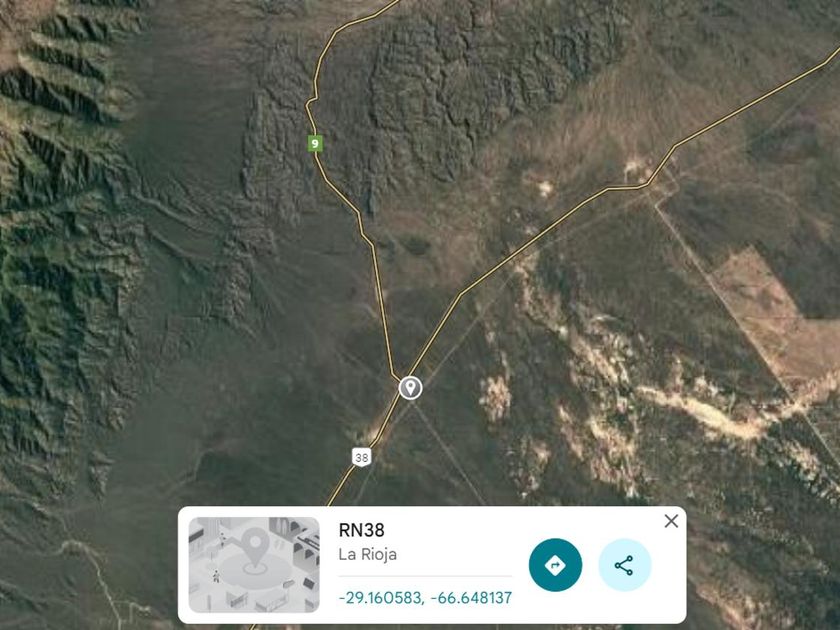Tap the coordinates -29.160583, -66.648137
Image resolution: width=840 pixels, height=630 pixels.
point(425,597)
